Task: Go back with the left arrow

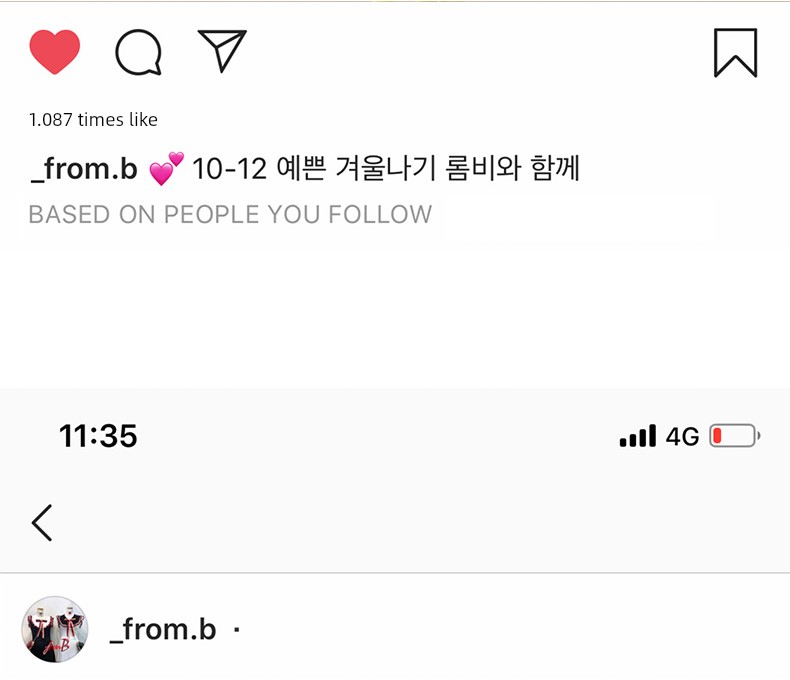Action: click(41, 522)
